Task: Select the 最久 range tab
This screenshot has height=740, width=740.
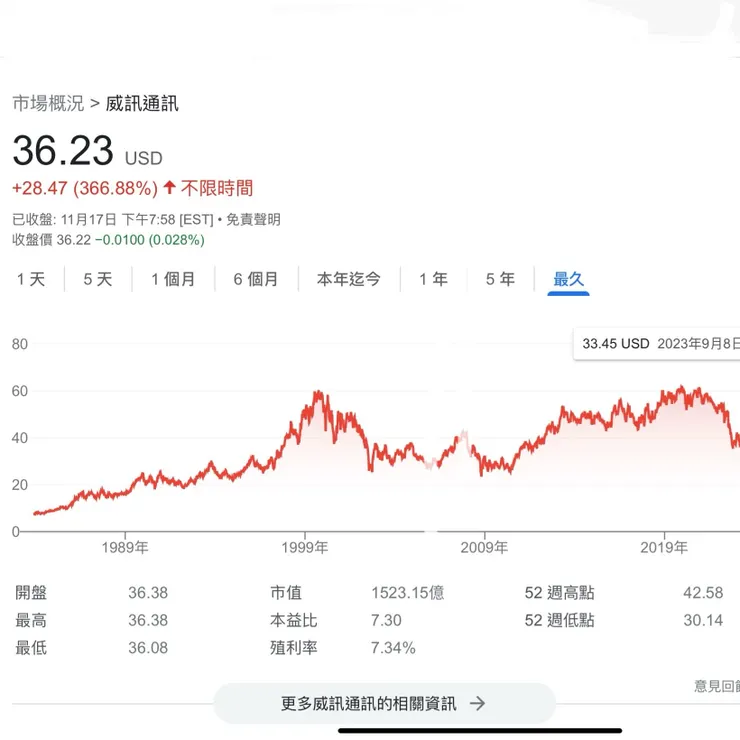Action: click(x=569, y=279)
